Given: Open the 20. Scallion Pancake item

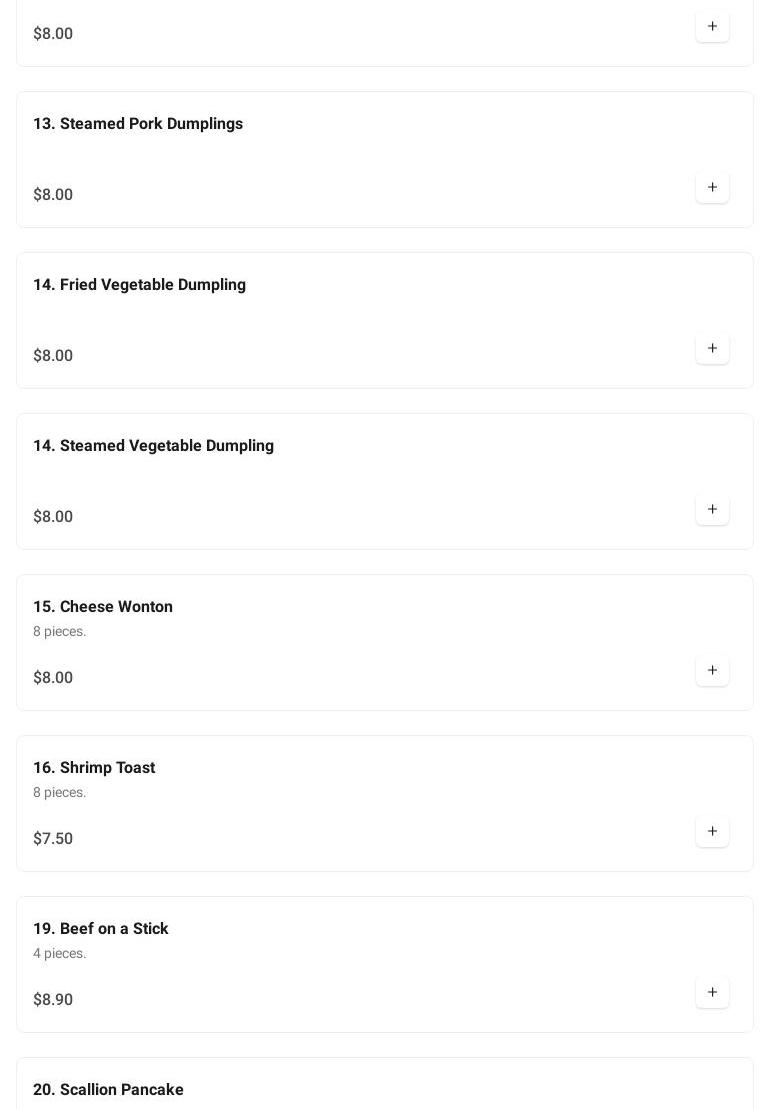Looking at the screenshot, I should (x=108, y=1089).
